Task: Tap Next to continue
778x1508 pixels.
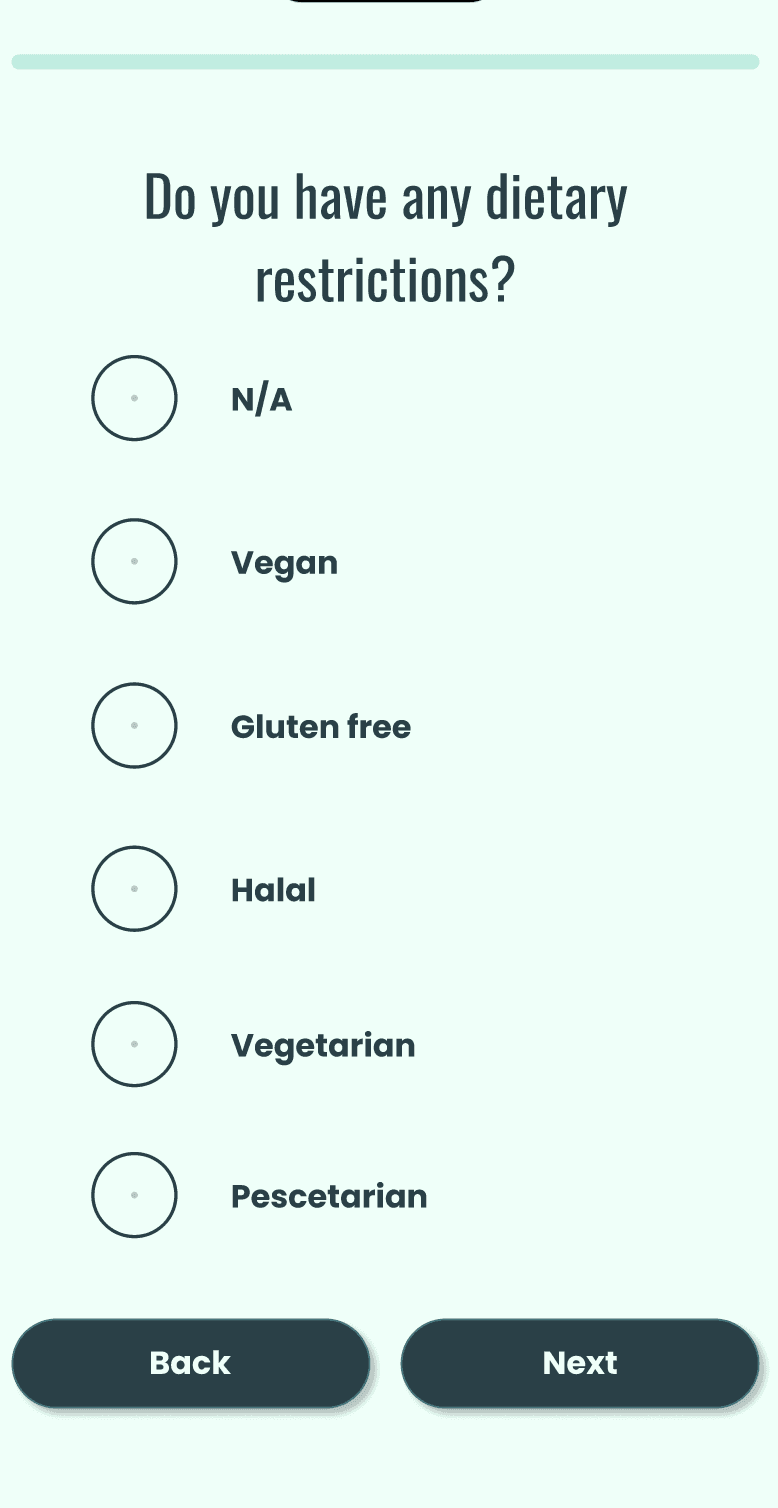Action: [580, 1363]
